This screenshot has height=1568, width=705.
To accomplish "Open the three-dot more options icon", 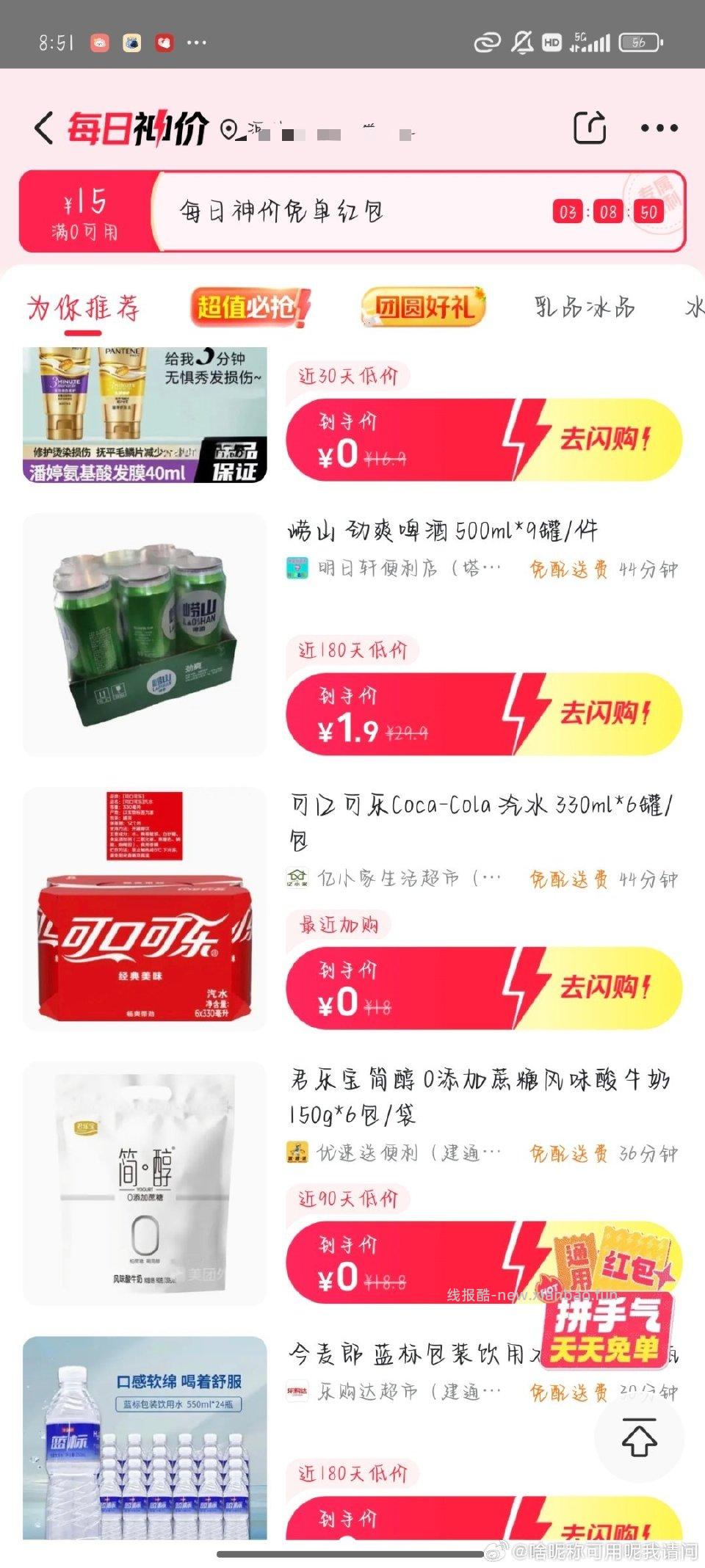I will tap(659, 126).
